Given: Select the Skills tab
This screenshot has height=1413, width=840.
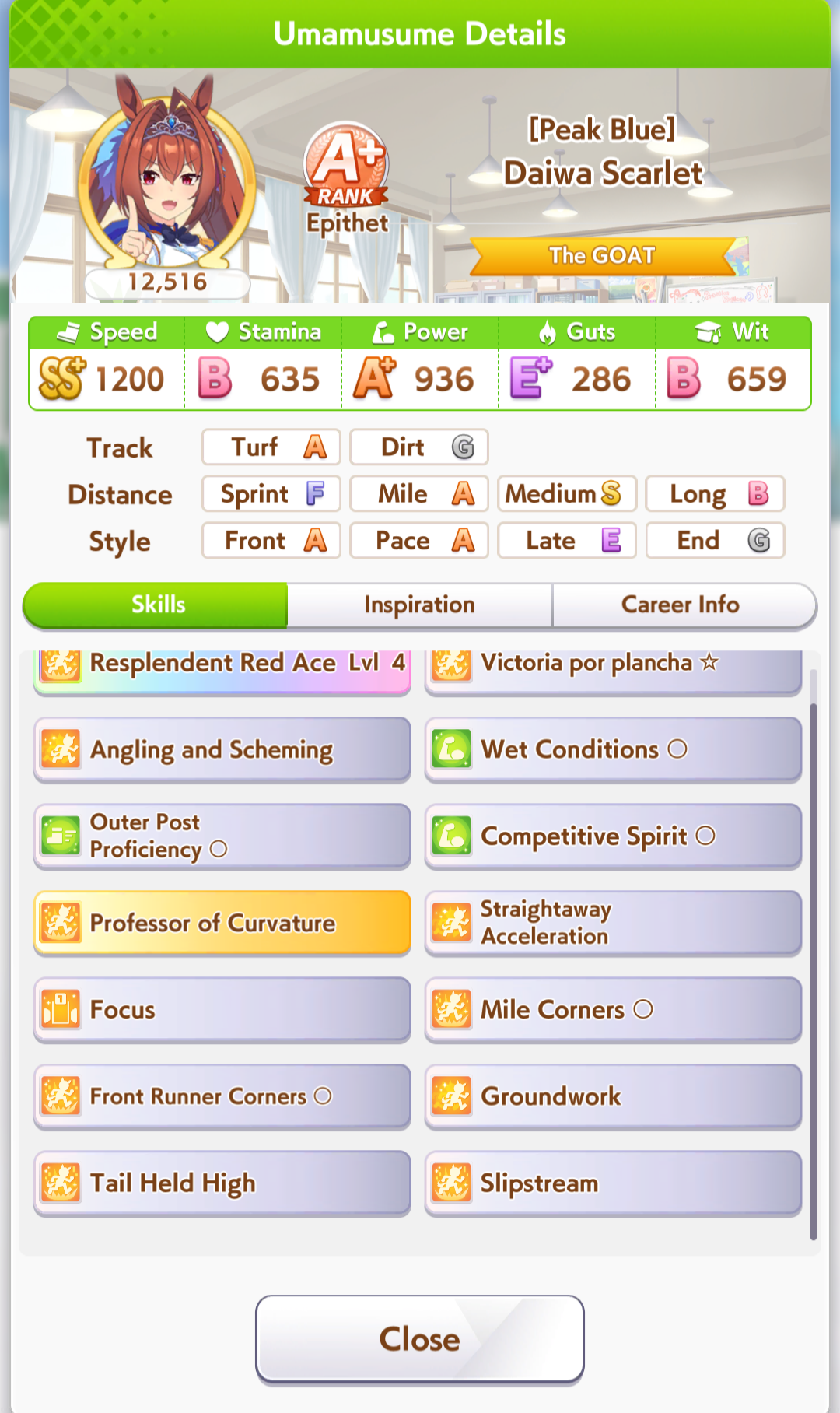Looking at the screenshot, I should point(156,605).
